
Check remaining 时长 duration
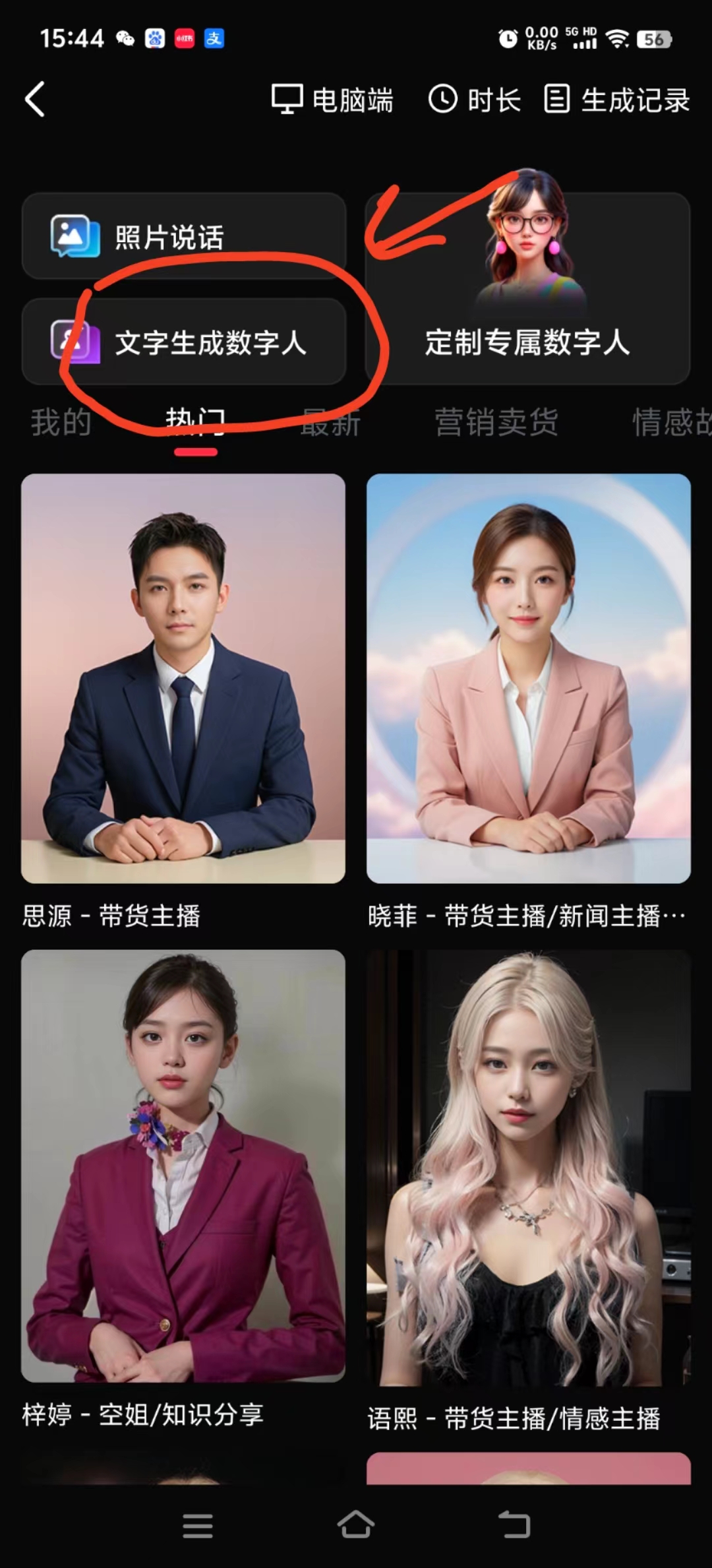click(x=475, y=100)
